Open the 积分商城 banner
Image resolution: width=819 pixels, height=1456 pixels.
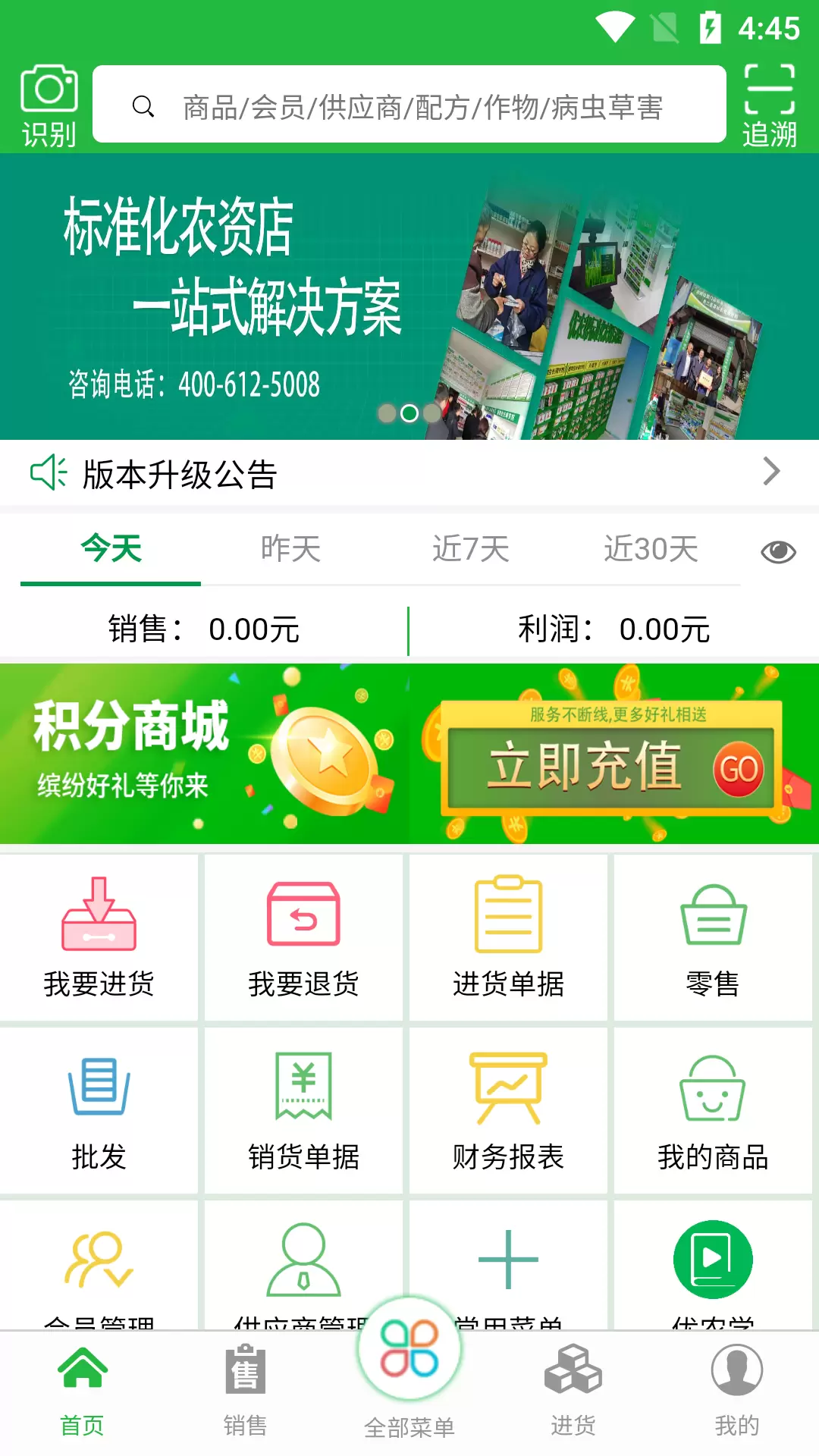tap(205, 753)
